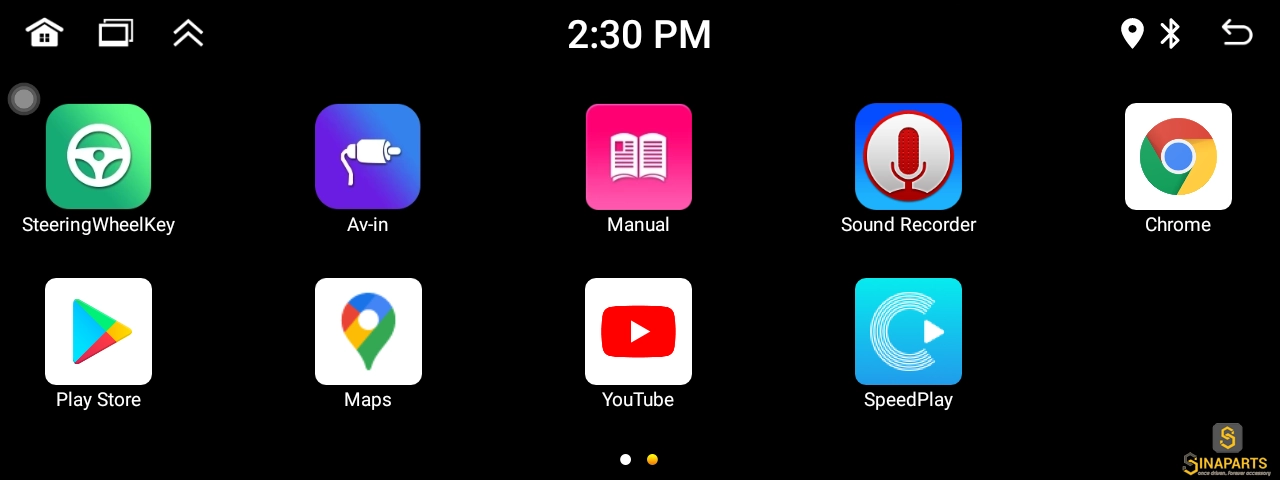Open the Play Store
Screen dimensions: 1280x480
pos(98,332)
